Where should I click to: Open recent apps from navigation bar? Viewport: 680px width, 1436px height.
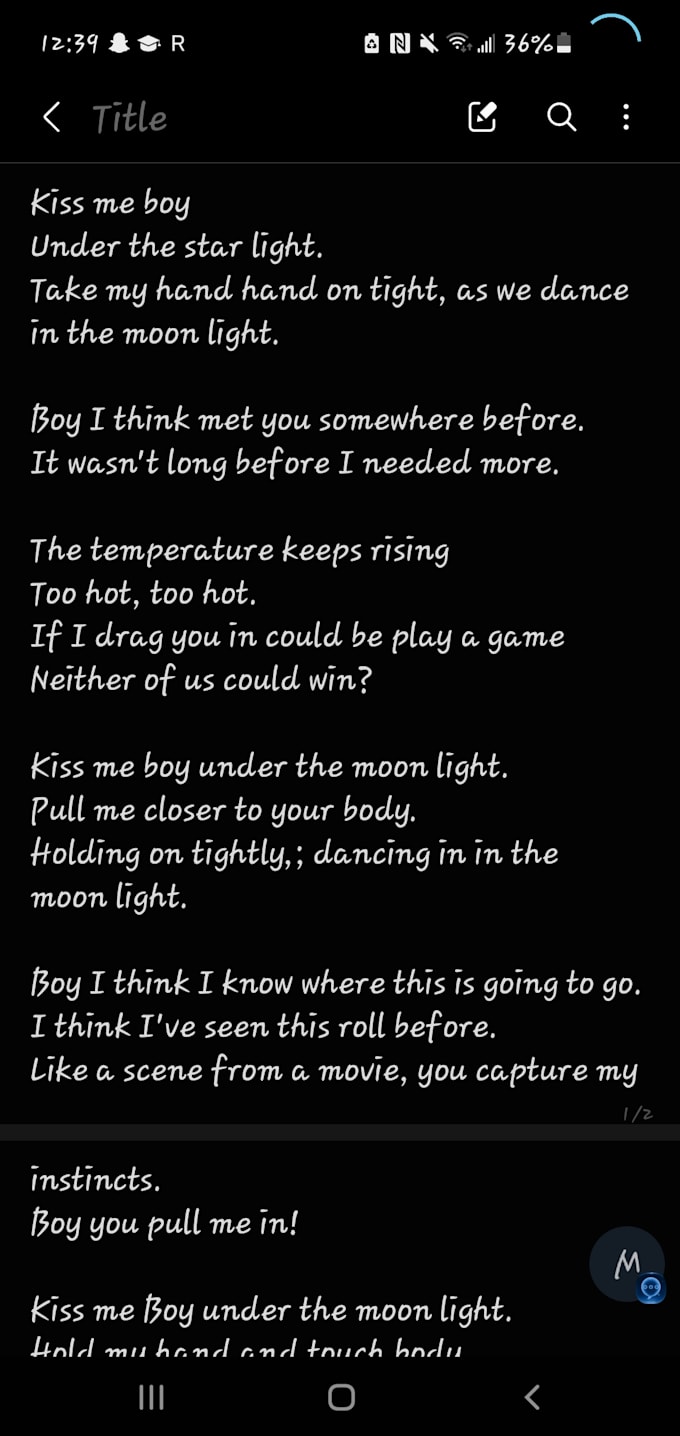coord(151,1397)
